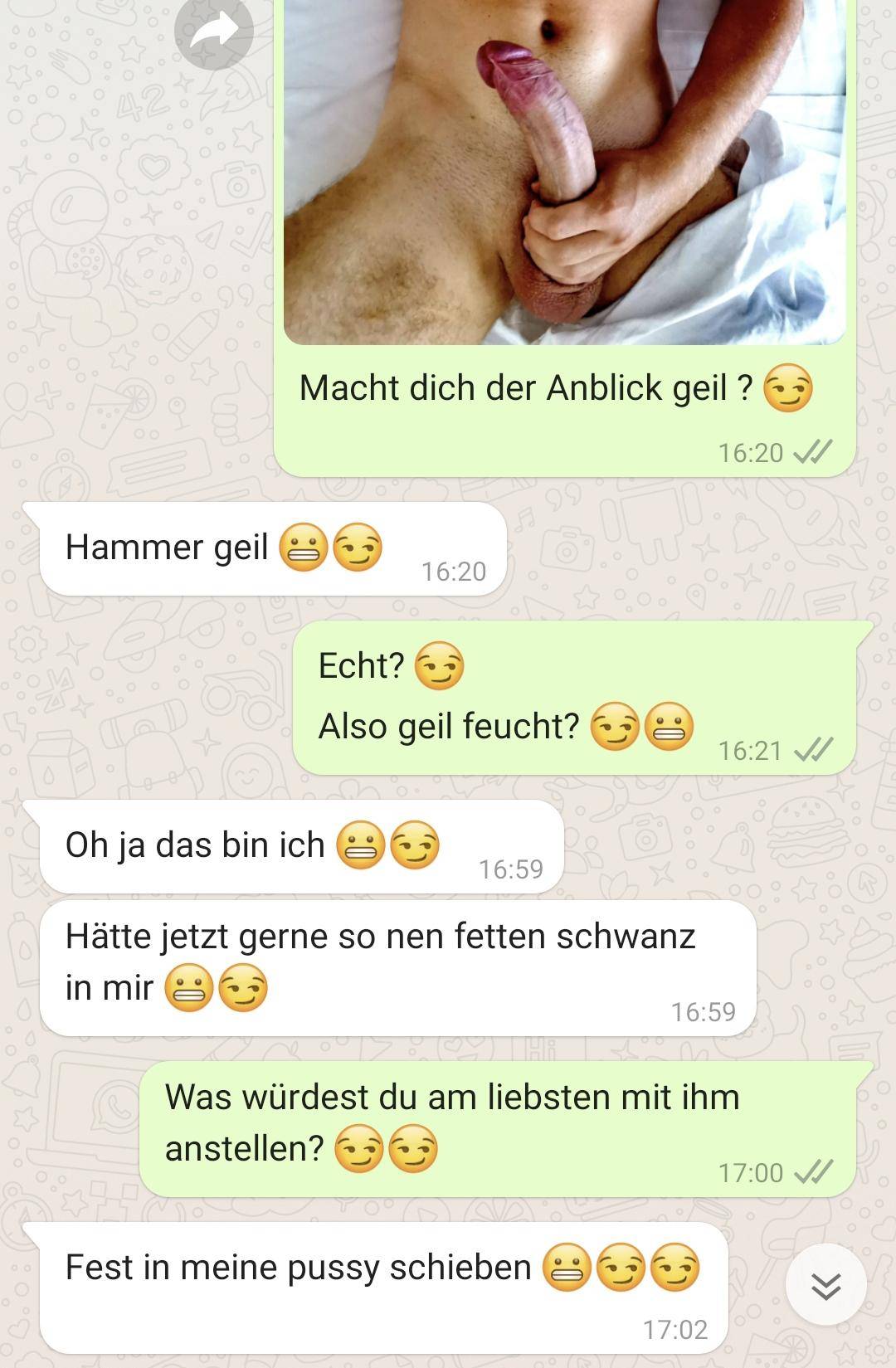
Task: Click the 16:20 timestamp under the photo caption
Action: (749, 451)
